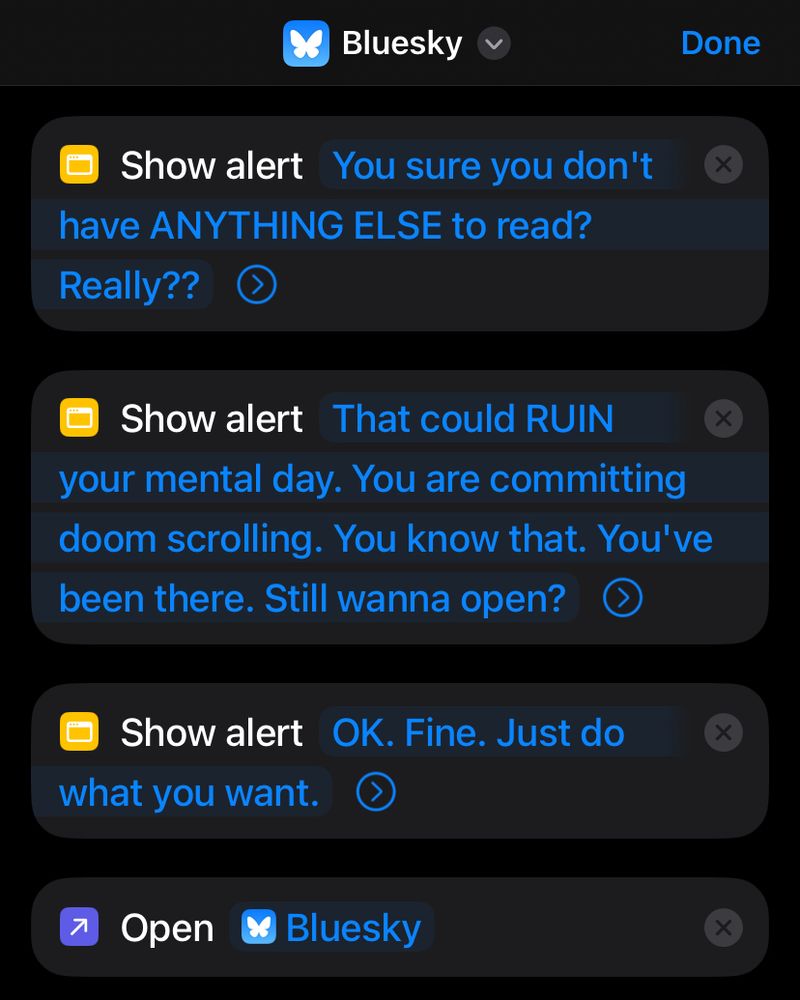
Task: Tap the alert icon in the second Show alert action
Action: 79,419
